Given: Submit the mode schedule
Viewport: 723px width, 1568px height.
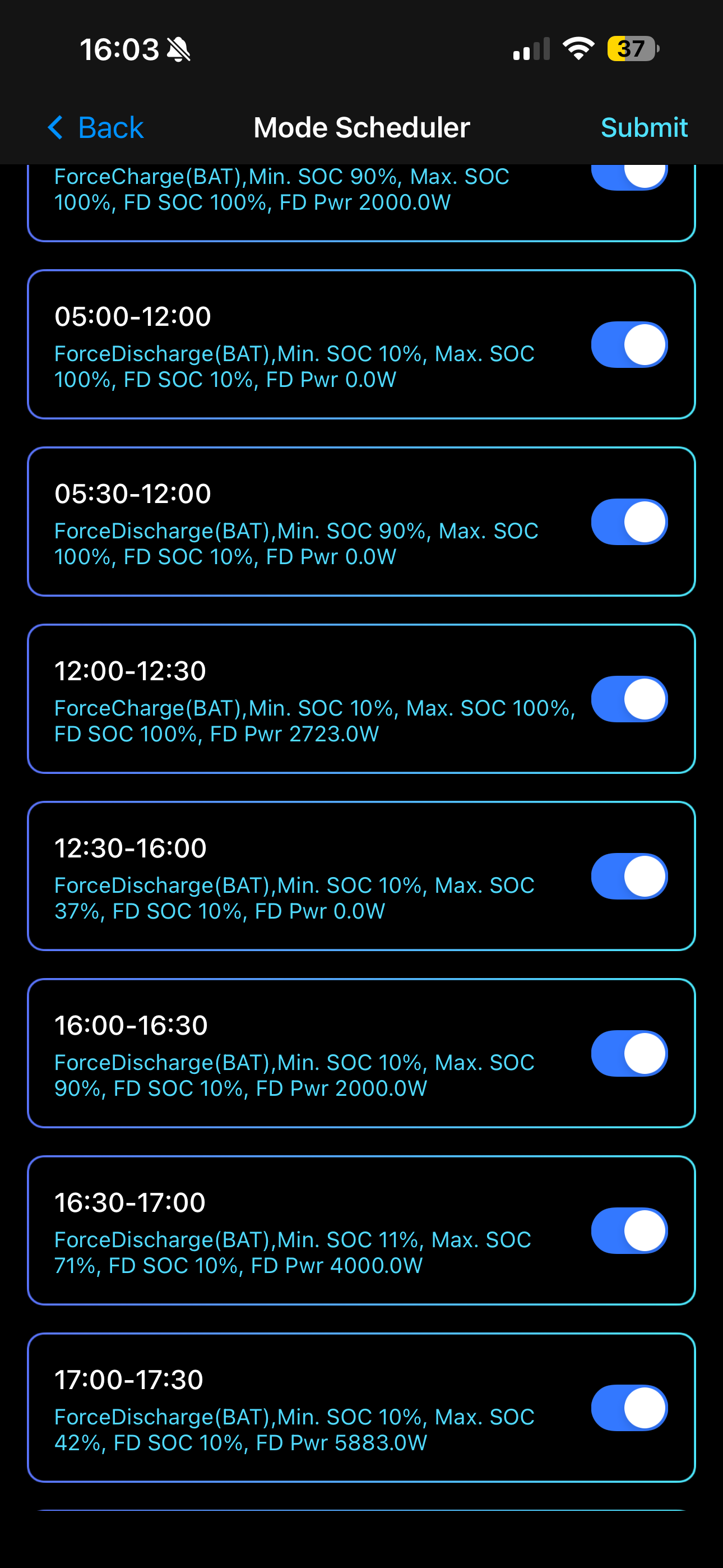Looking at the screenshot, I should pyautogui.click(x=643, y=128).
